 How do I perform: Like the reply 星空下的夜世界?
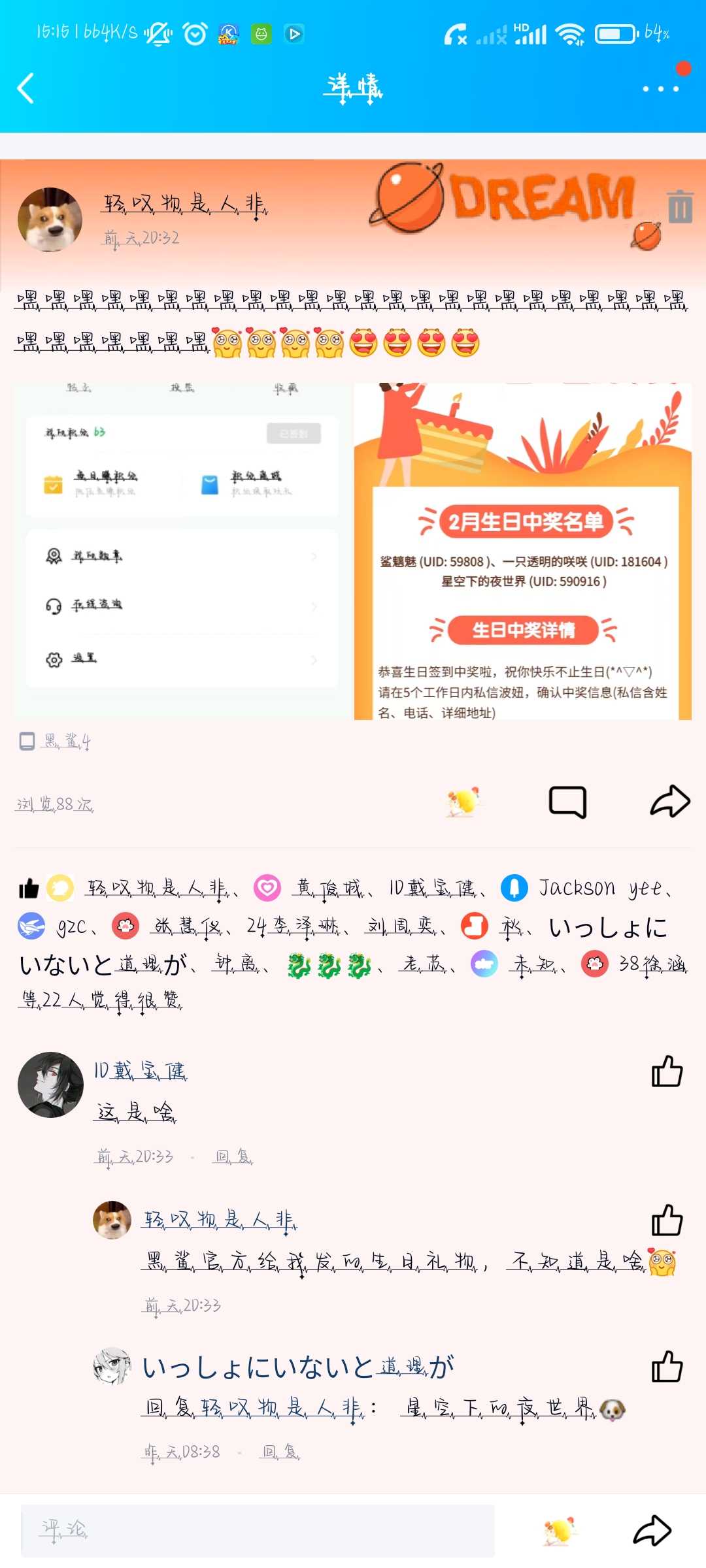667,1366
